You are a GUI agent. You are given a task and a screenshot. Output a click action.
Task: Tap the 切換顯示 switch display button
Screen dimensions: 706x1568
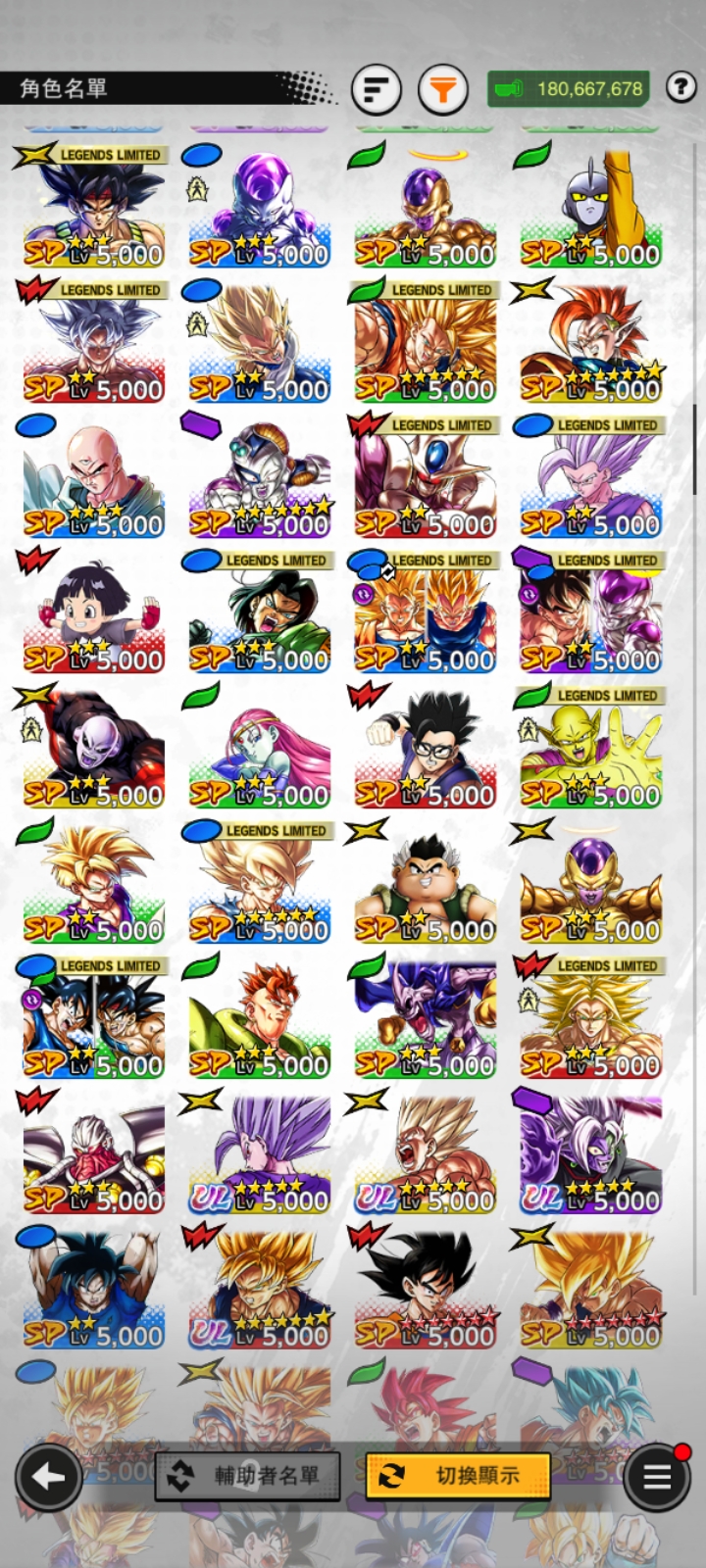(x=457, y=1475)
